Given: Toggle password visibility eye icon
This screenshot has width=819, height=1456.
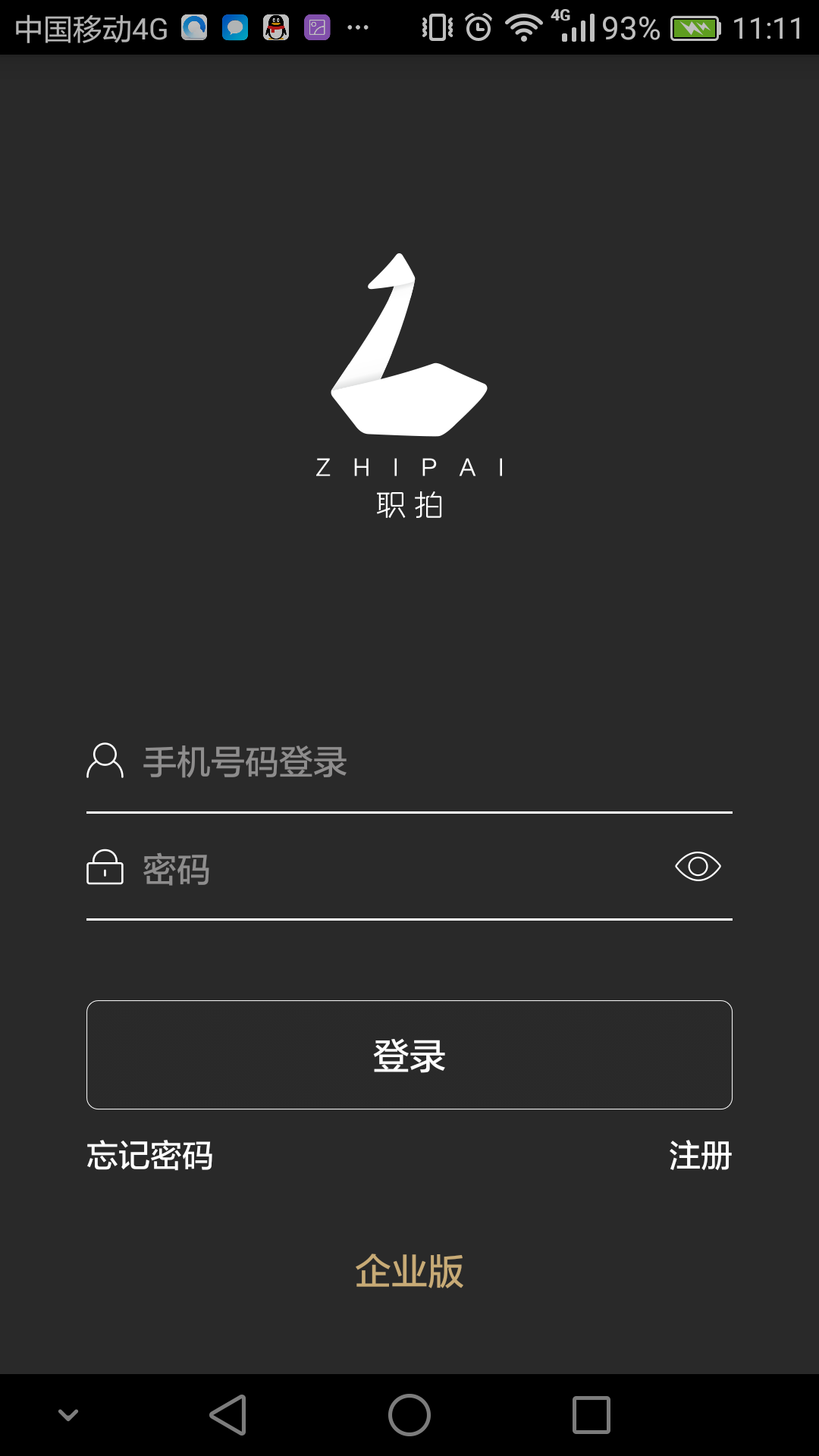Looking at the screenshot, I should coord(698,867).
